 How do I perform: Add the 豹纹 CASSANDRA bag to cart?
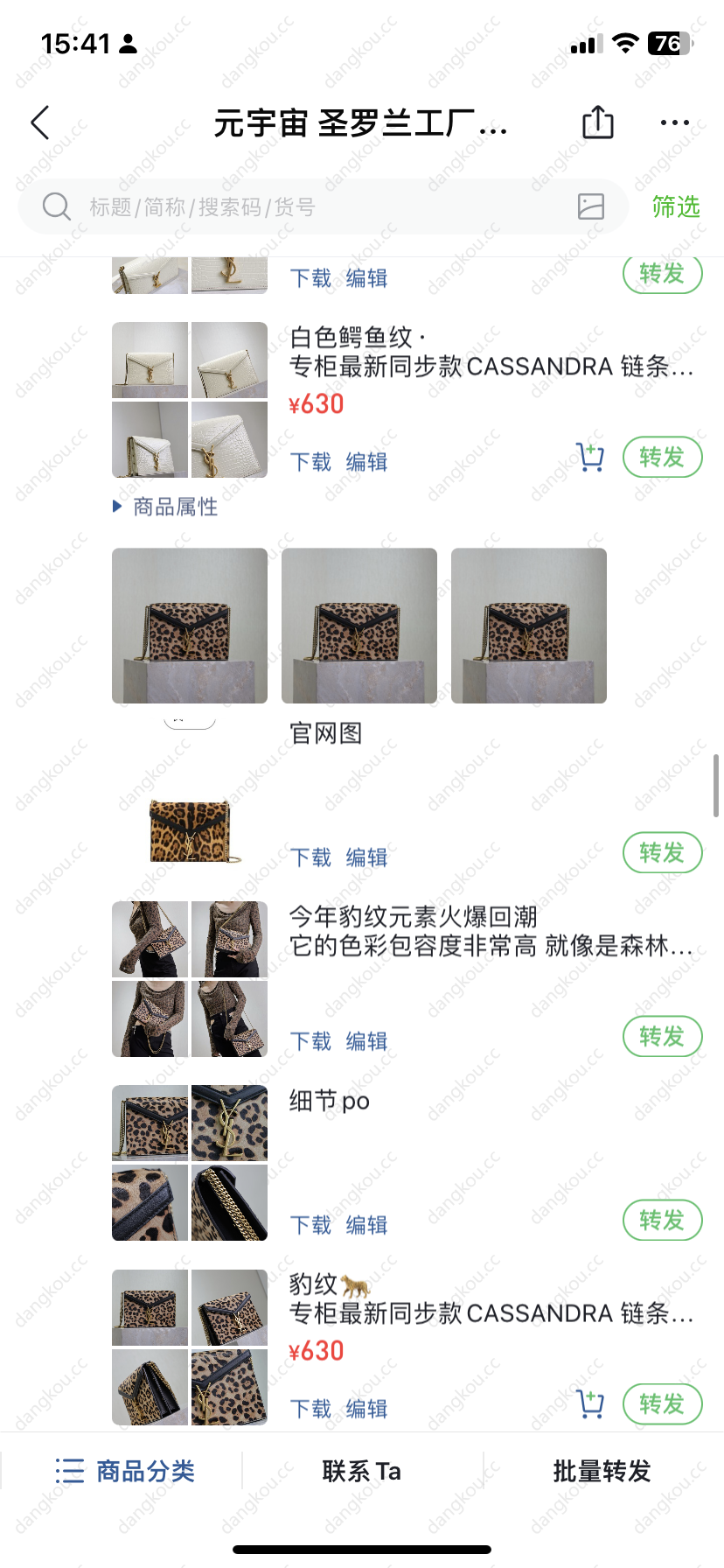pyautogui.click(x=590, y=1403)
